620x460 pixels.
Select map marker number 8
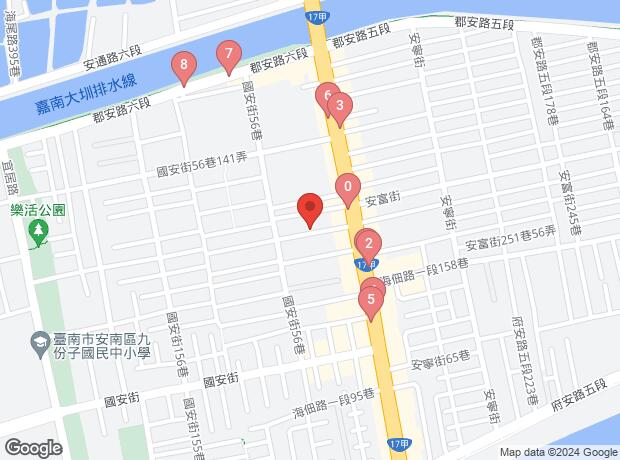tap(184, 68)
